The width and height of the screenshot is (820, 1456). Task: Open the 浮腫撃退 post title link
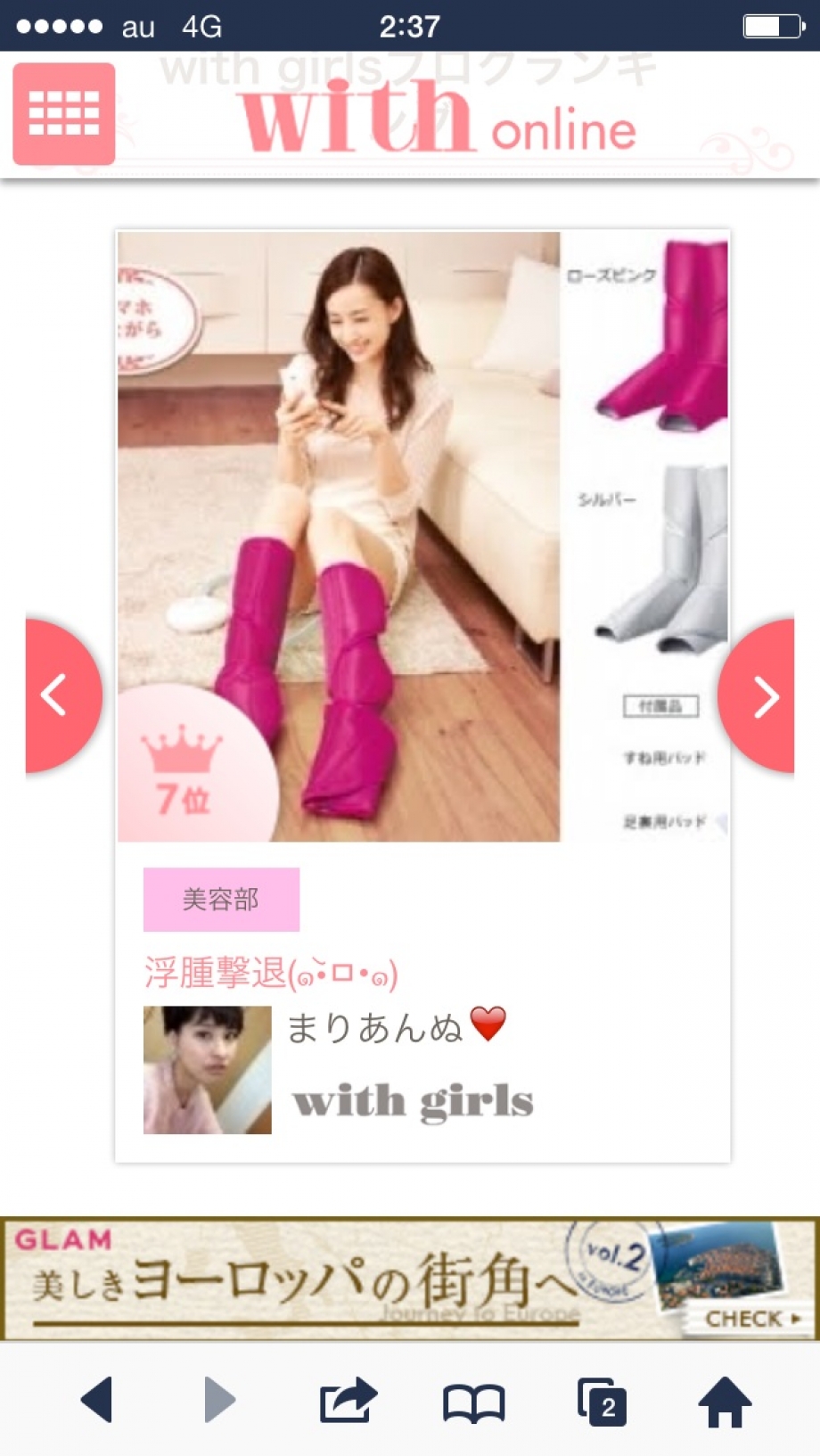[270, 973]
